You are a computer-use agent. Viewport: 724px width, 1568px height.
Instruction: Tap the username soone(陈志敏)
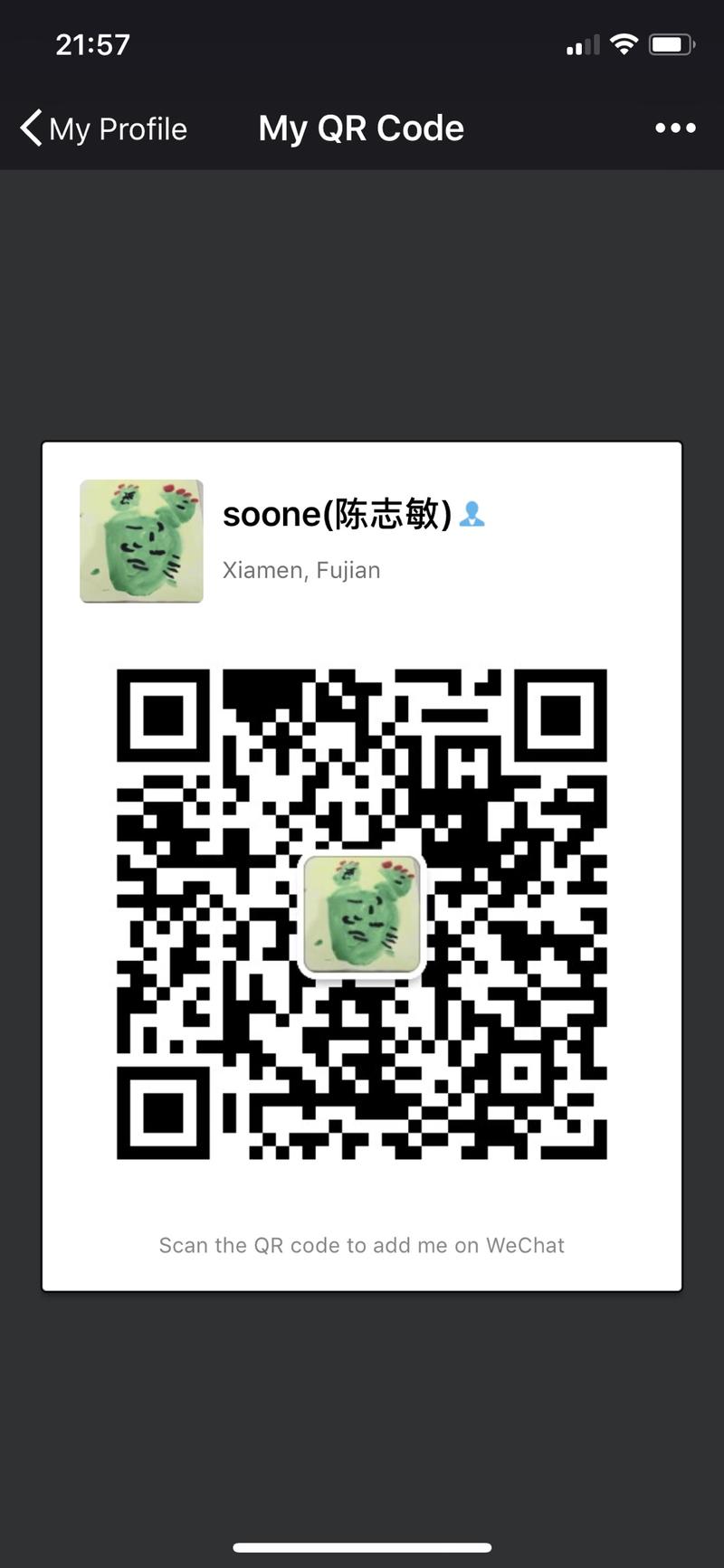coord(337,514)
